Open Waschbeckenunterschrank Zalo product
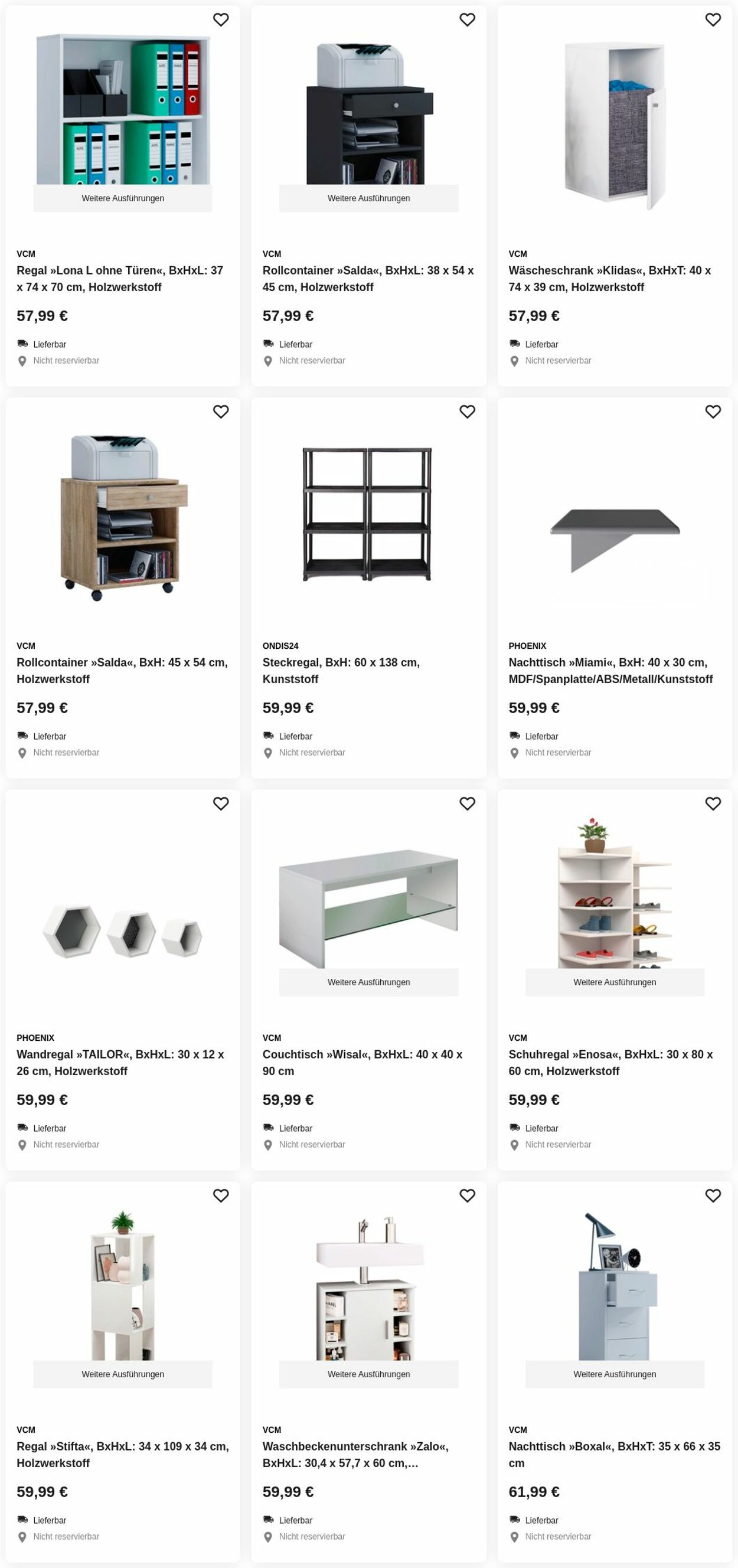The width and height of the screenshot is (738, 1568). coord(355,1454)
